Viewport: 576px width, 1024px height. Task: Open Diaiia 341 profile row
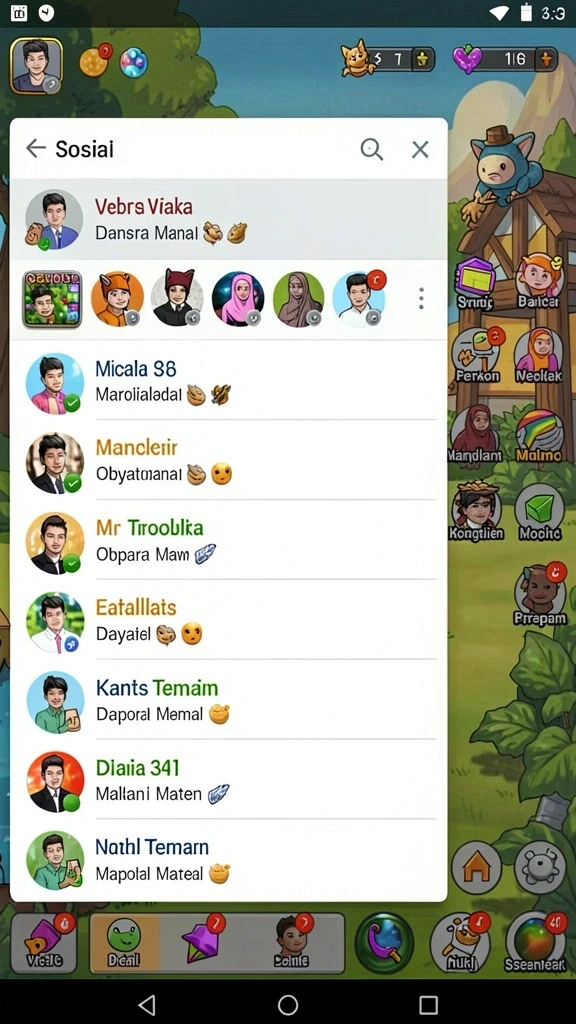229,780
